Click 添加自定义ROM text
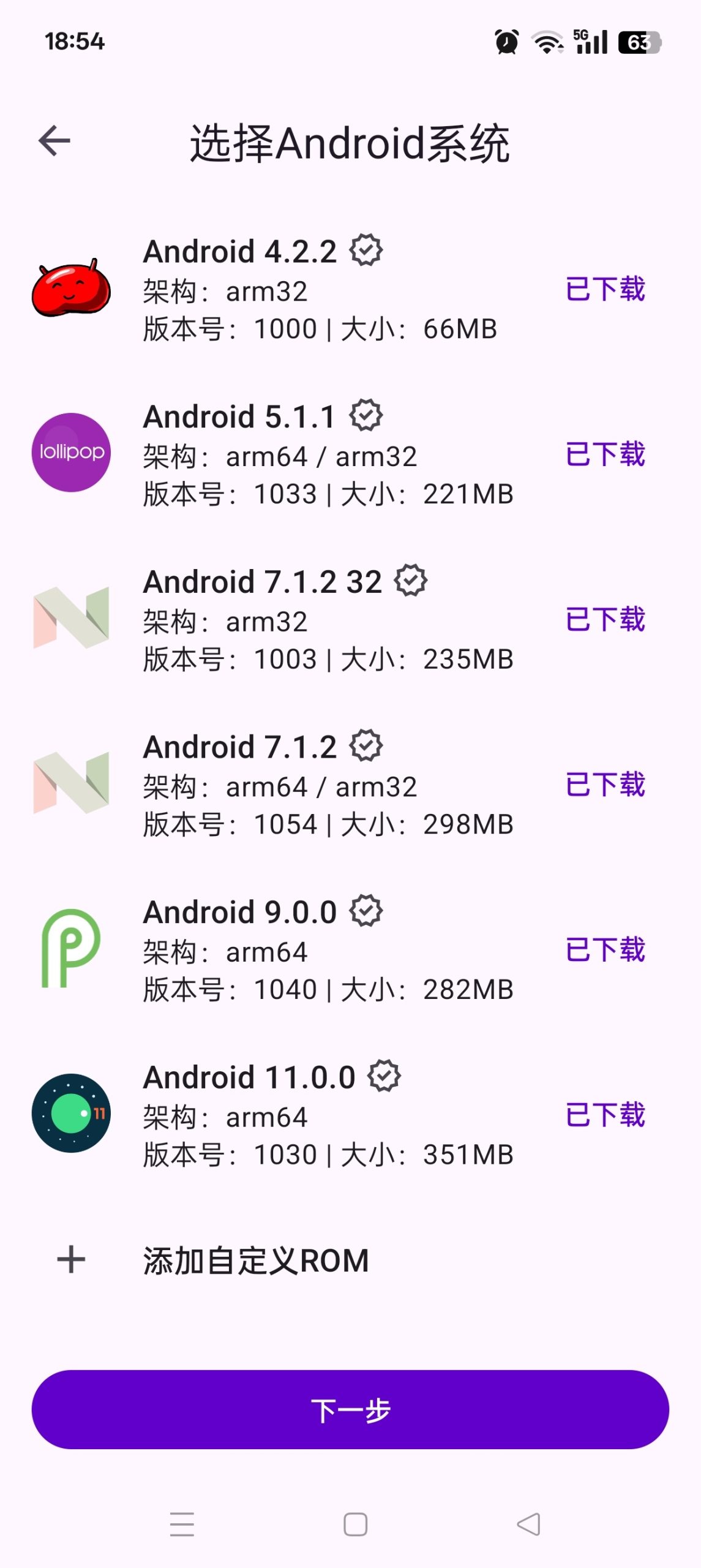Viewport: 701px width, 1568px height. [x=255, y=1260]
